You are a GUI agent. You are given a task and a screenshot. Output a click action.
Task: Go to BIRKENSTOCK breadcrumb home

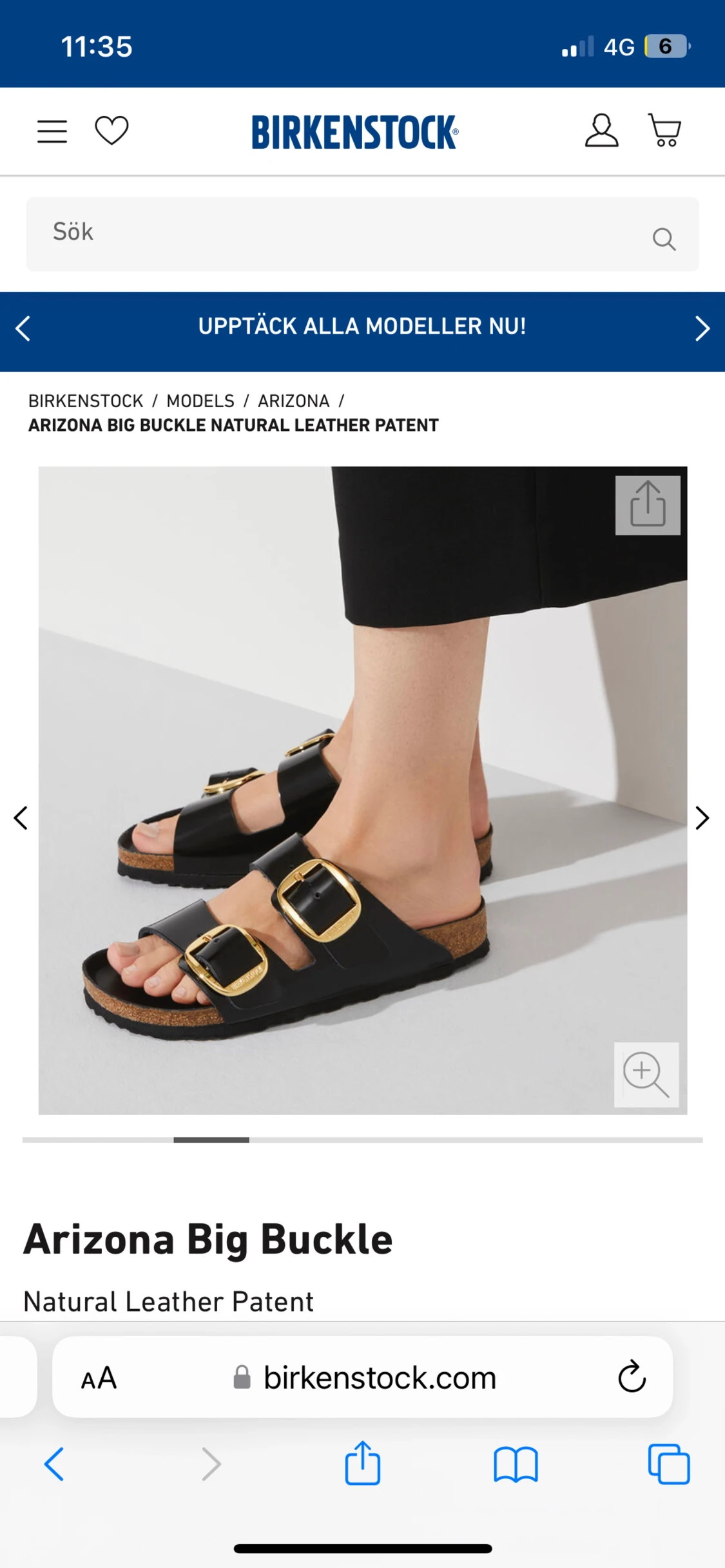86,401
